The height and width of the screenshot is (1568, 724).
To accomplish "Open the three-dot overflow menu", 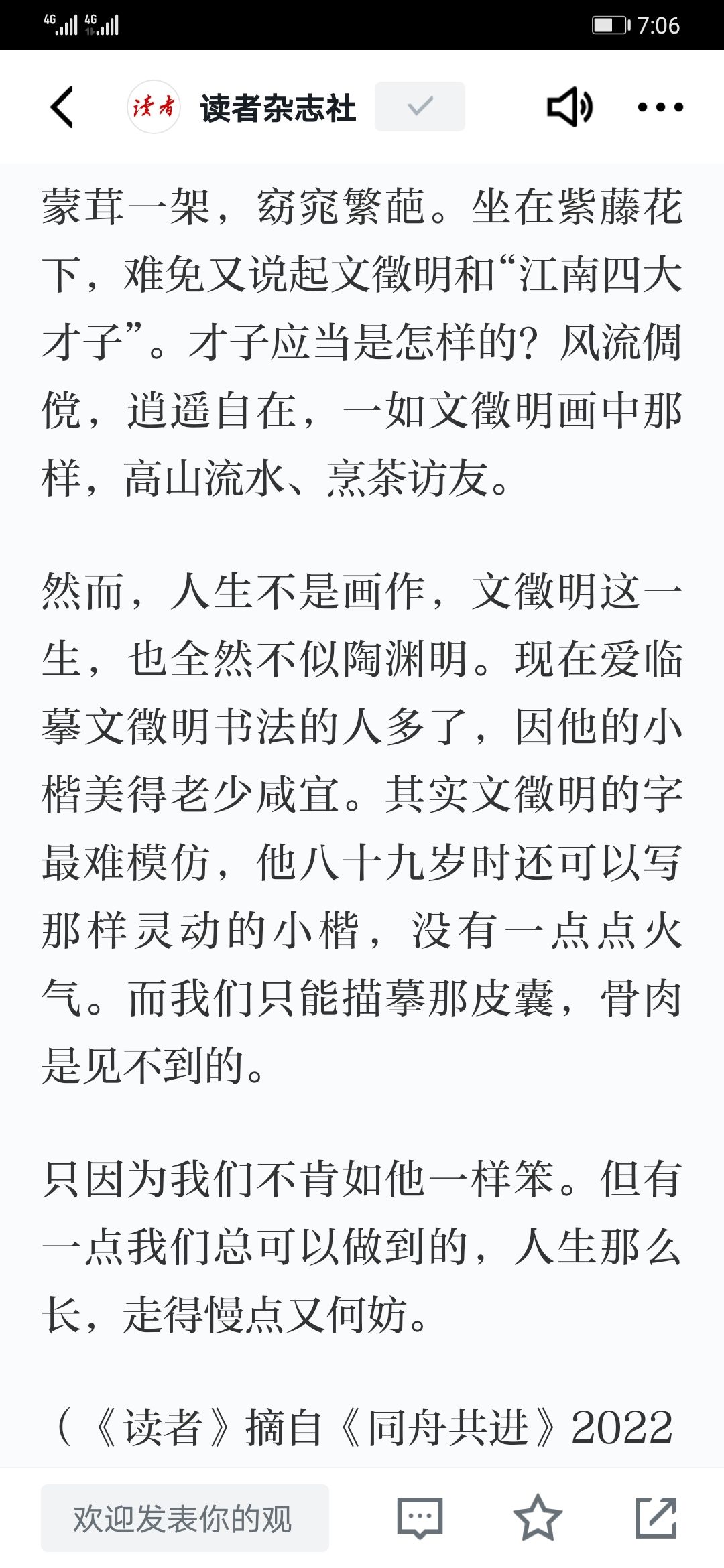I will [x=660, y=107].
